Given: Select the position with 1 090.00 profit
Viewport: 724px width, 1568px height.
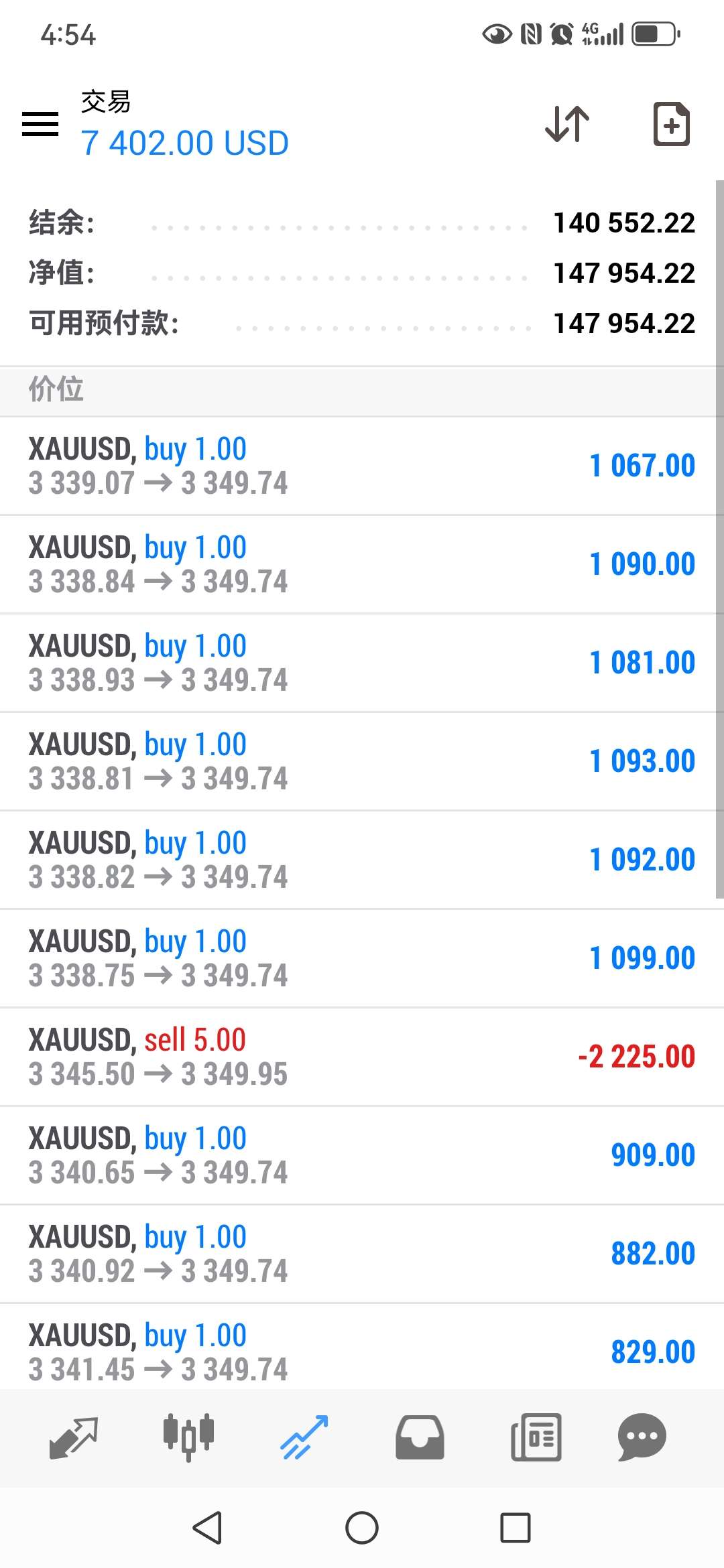Looking at the screenshot, I should pyautogui.click(x=362, y=564).
